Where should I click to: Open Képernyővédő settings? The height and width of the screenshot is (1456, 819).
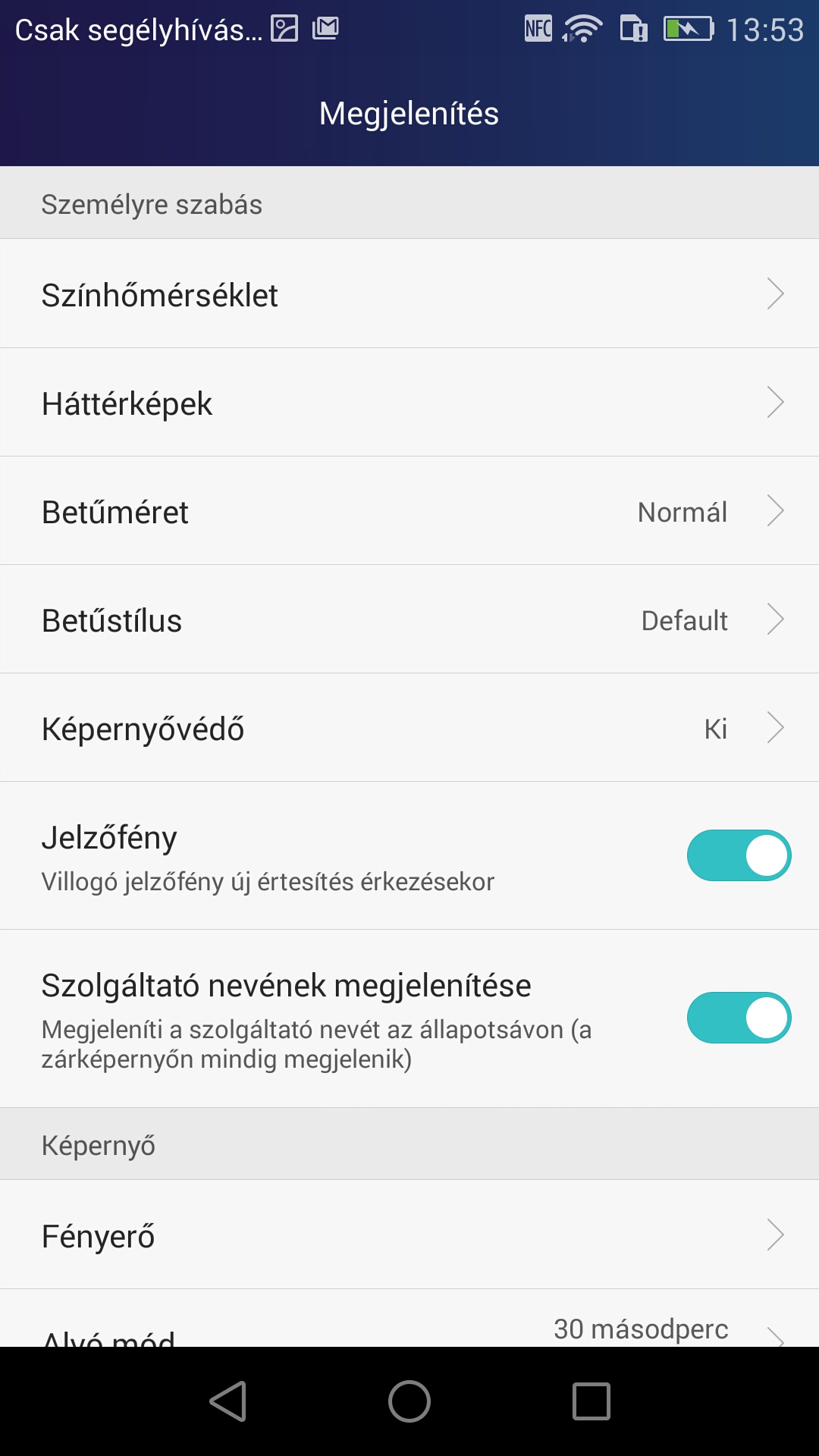tap(409, 728)
